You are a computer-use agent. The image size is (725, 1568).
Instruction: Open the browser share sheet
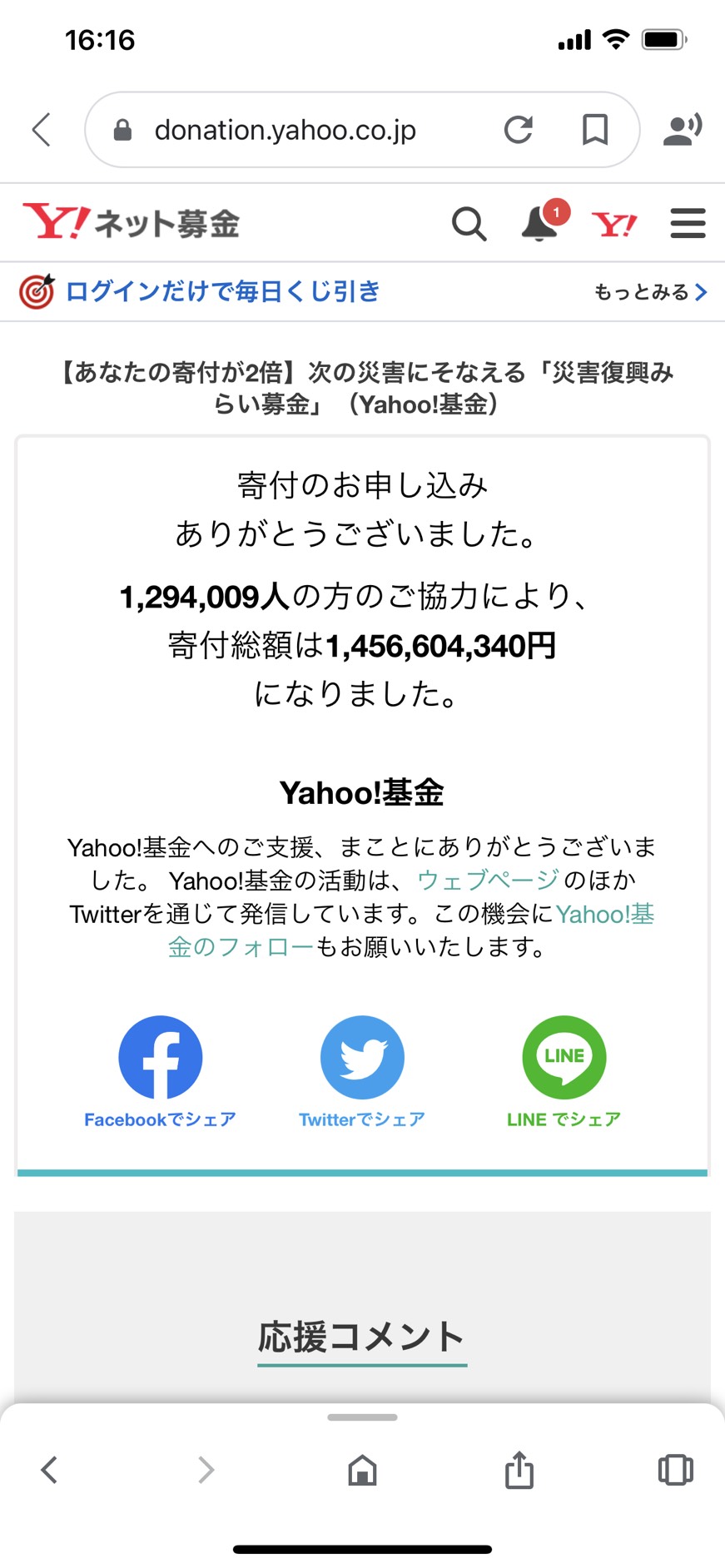pos(519,1470)
